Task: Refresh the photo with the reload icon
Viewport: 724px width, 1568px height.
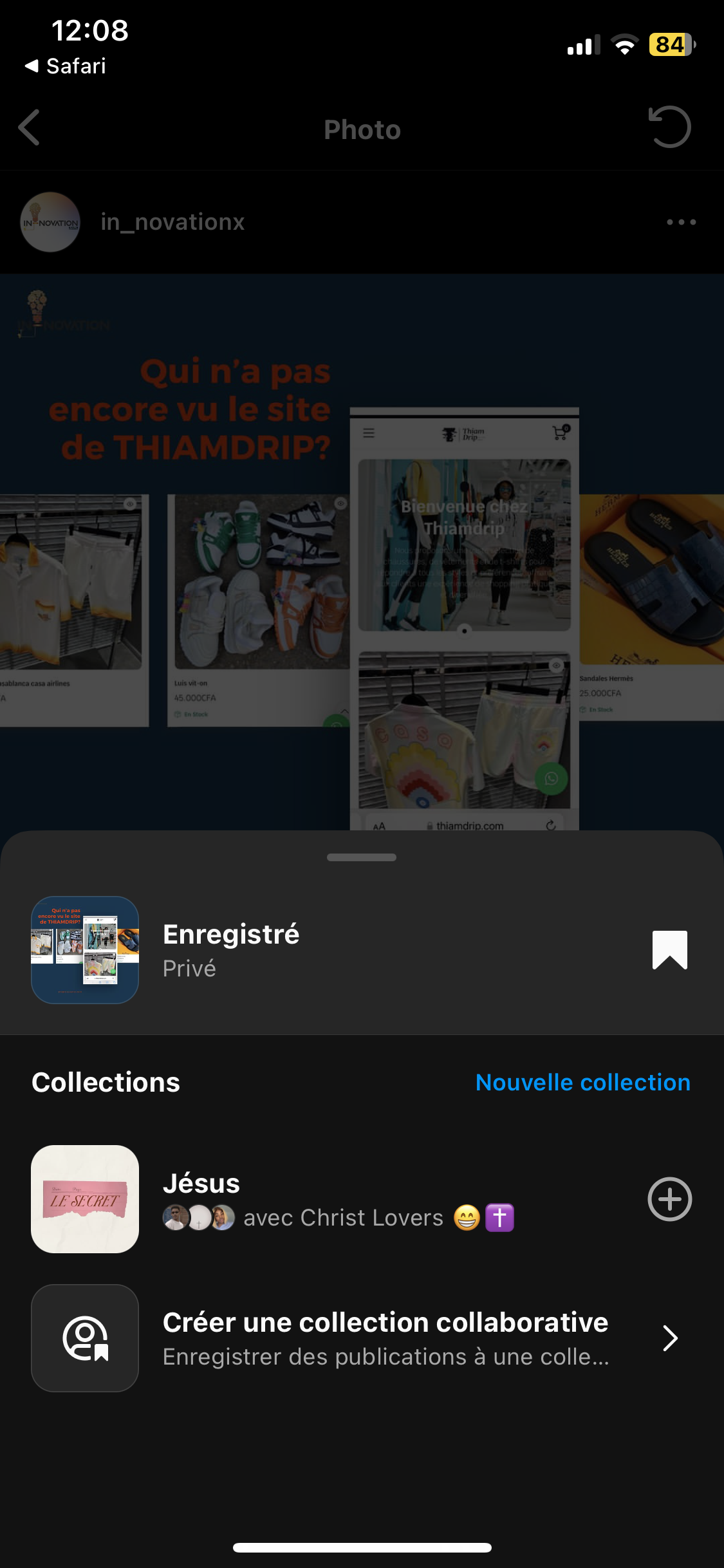Action: 669,127
